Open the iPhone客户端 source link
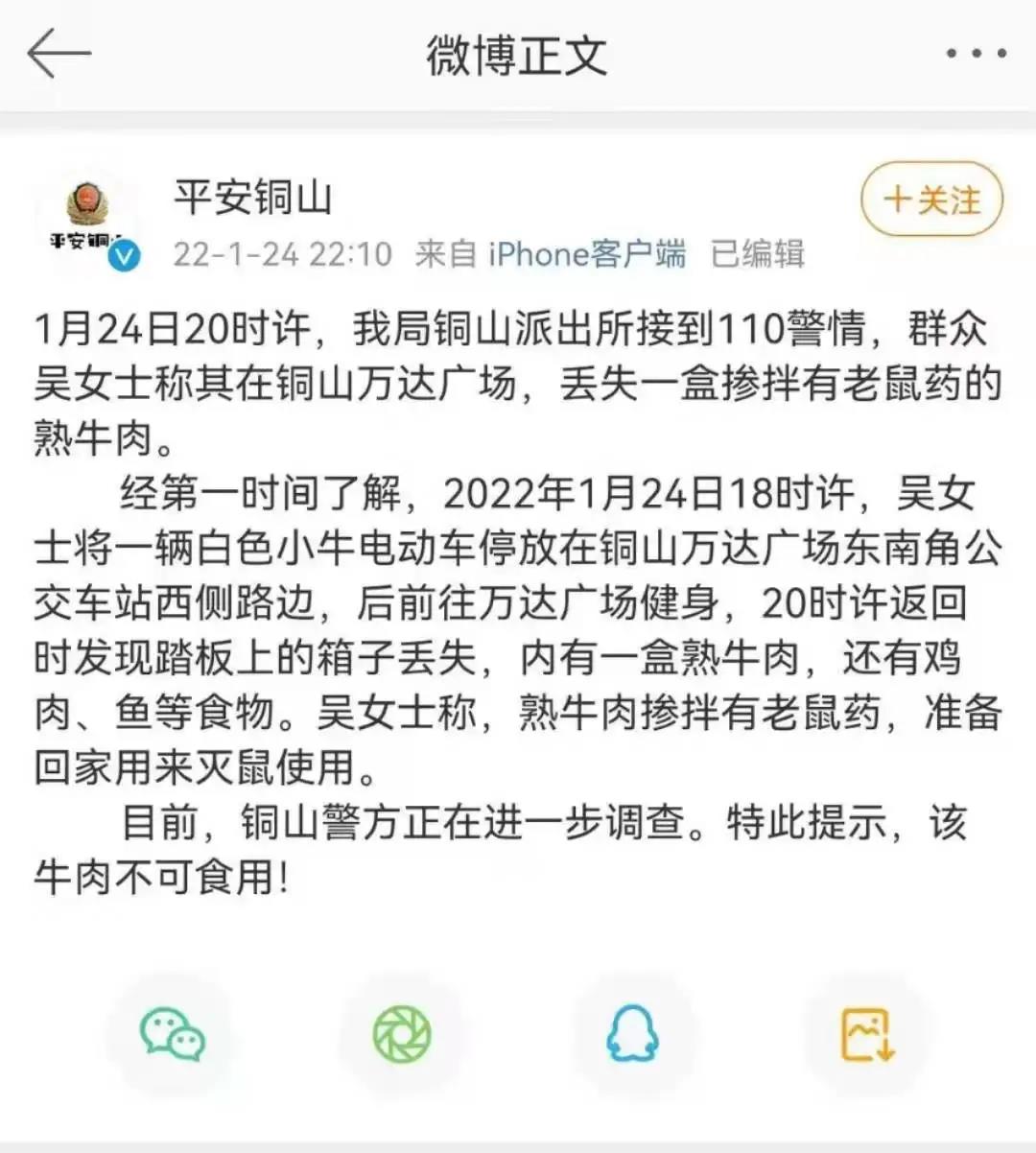The image size is (1036, 1153). click(586, 254)
